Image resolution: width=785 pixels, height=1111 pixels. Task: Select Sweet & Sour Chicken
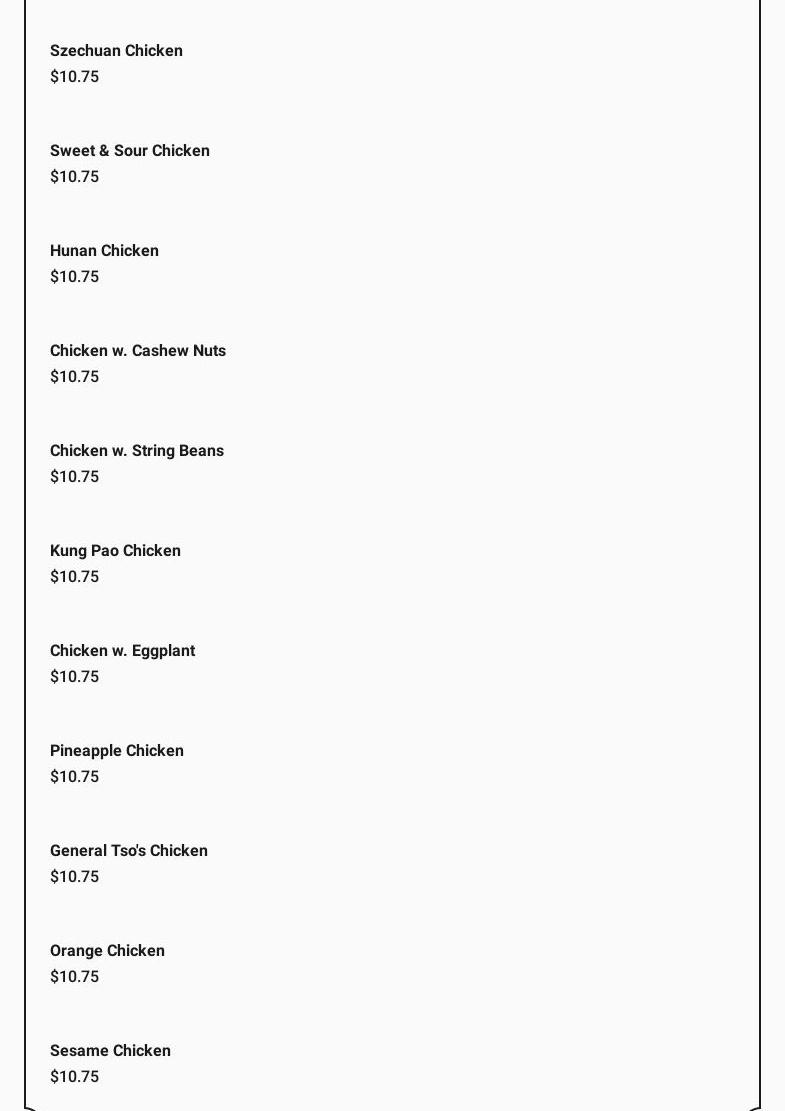pos(130,151)
